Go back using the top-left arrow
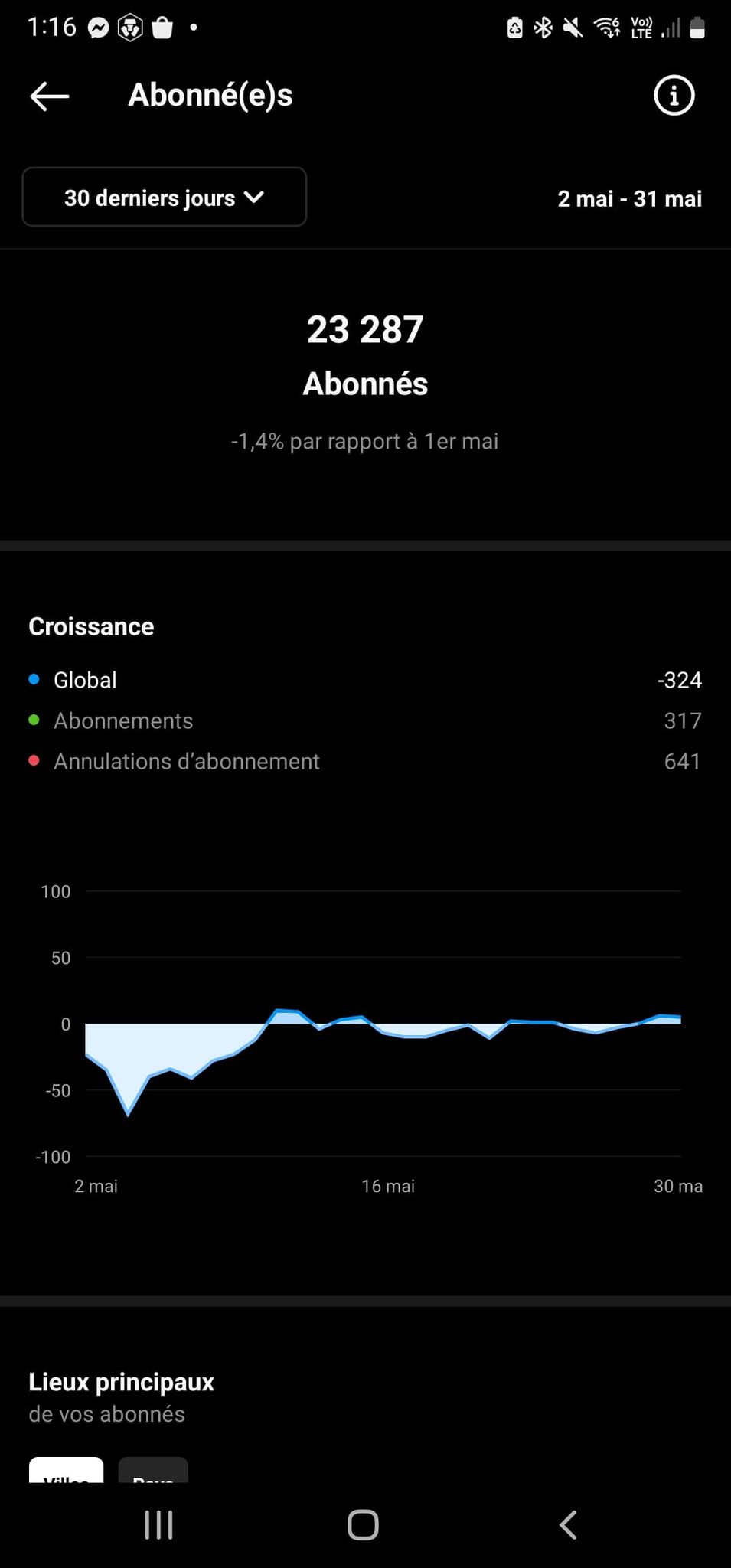 coord(50,96)
